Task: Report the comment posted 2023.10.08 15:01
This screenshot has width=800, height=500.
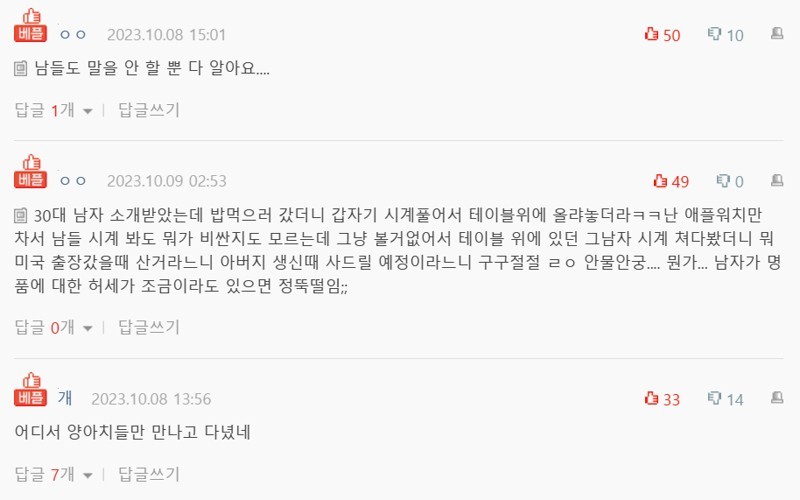Action: (777, 35)
